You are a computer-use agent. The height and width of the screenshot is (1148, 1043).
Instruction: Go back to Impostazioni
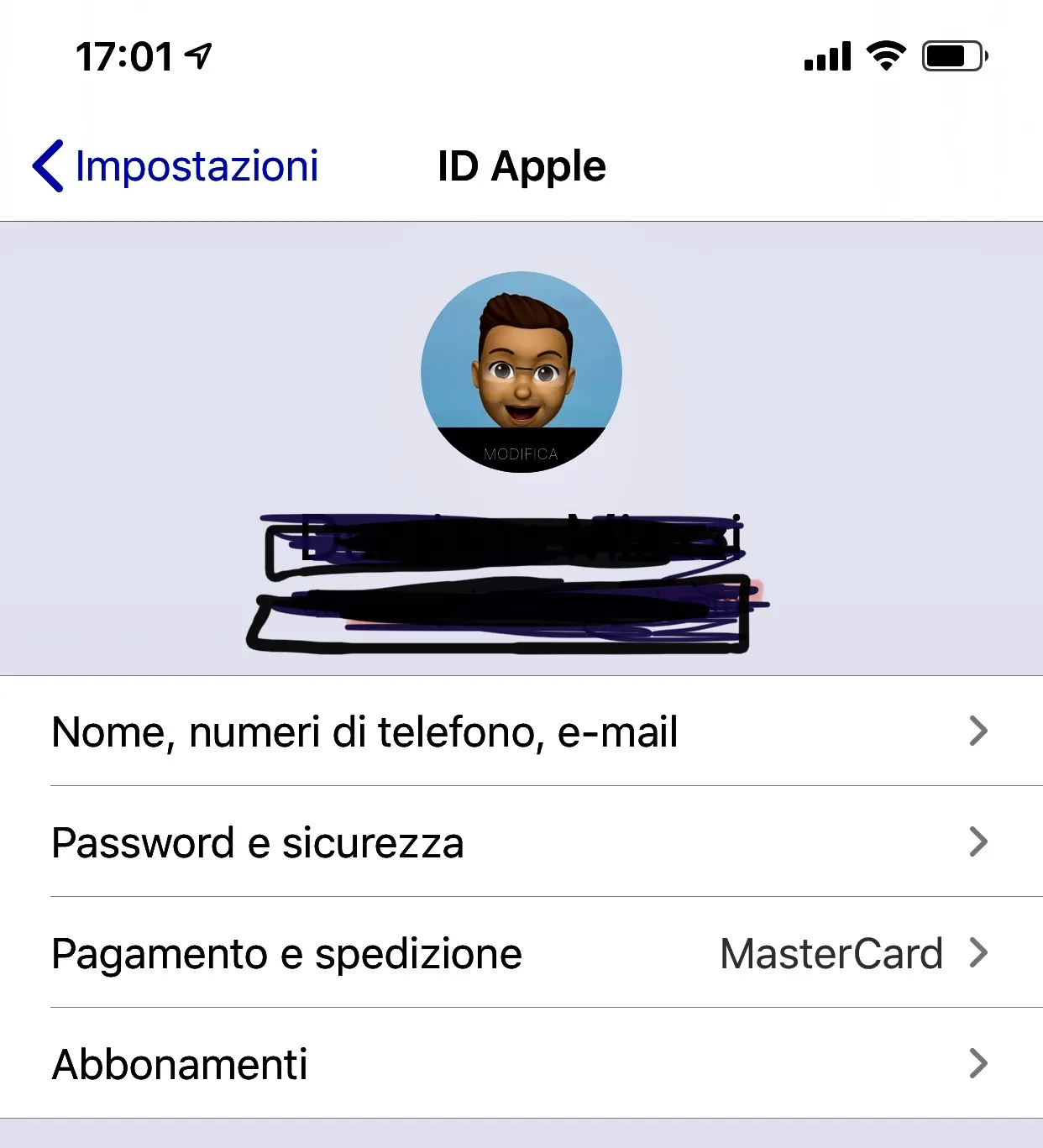click(x=176, y=166)
